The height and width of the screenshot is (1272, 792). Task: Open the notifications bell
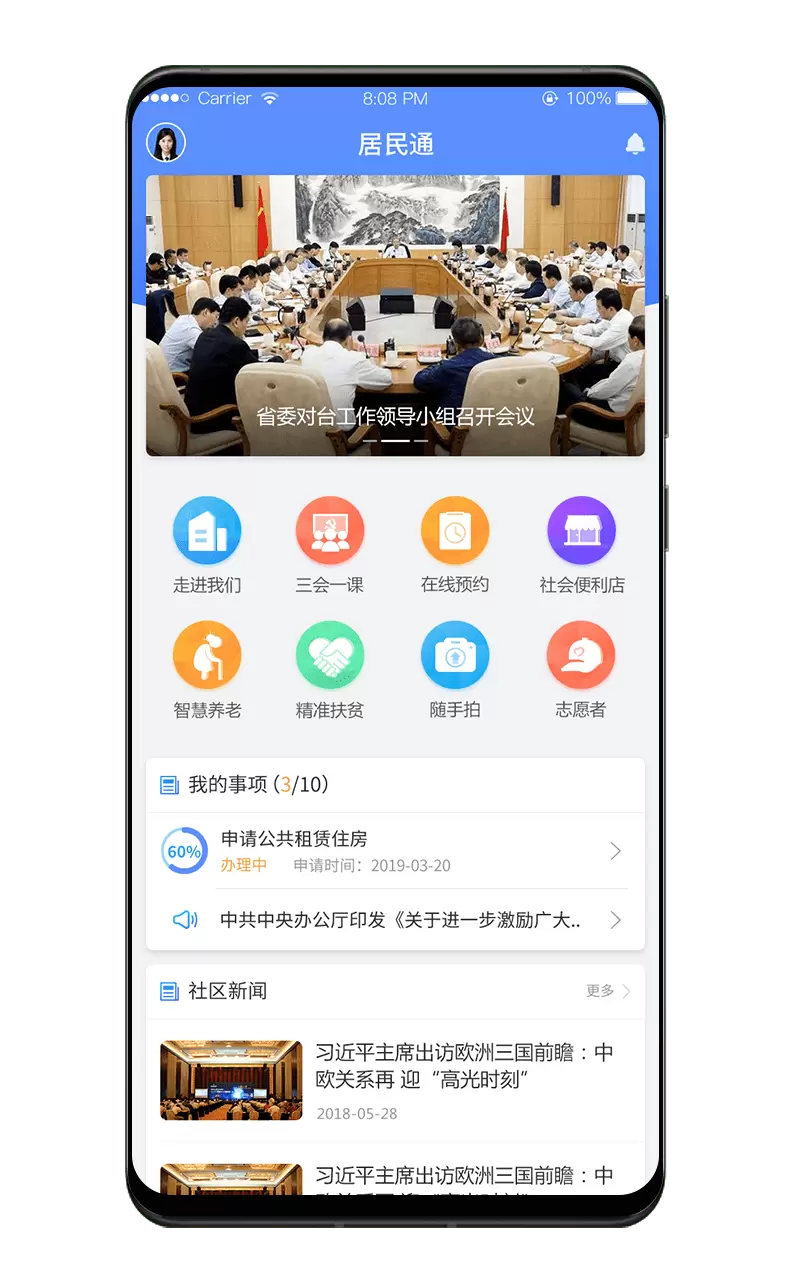pyautogui.click(x=635, y=144)
